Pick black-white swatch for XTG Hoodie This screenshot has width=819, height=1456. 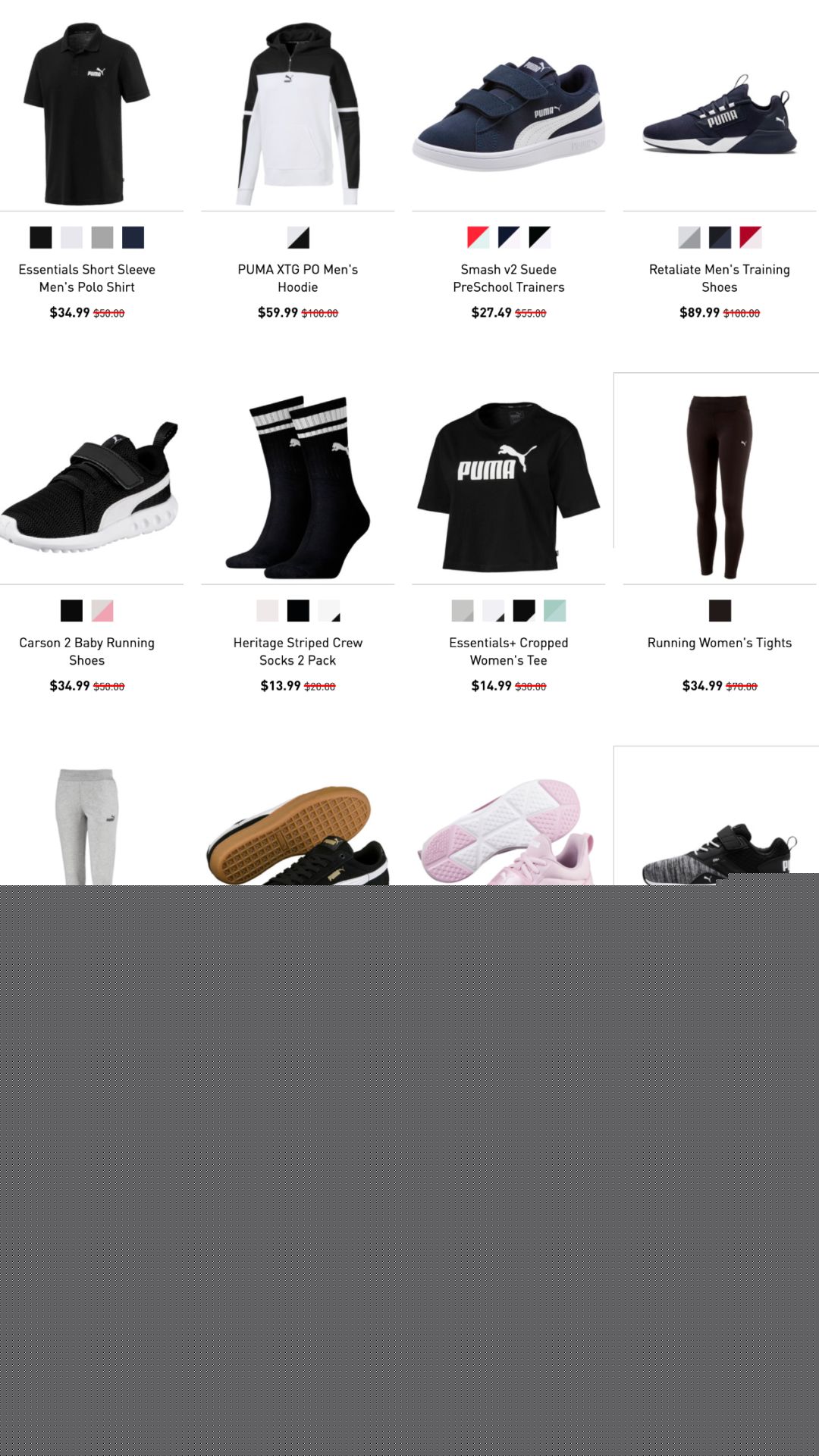click(x=298, y=237)
